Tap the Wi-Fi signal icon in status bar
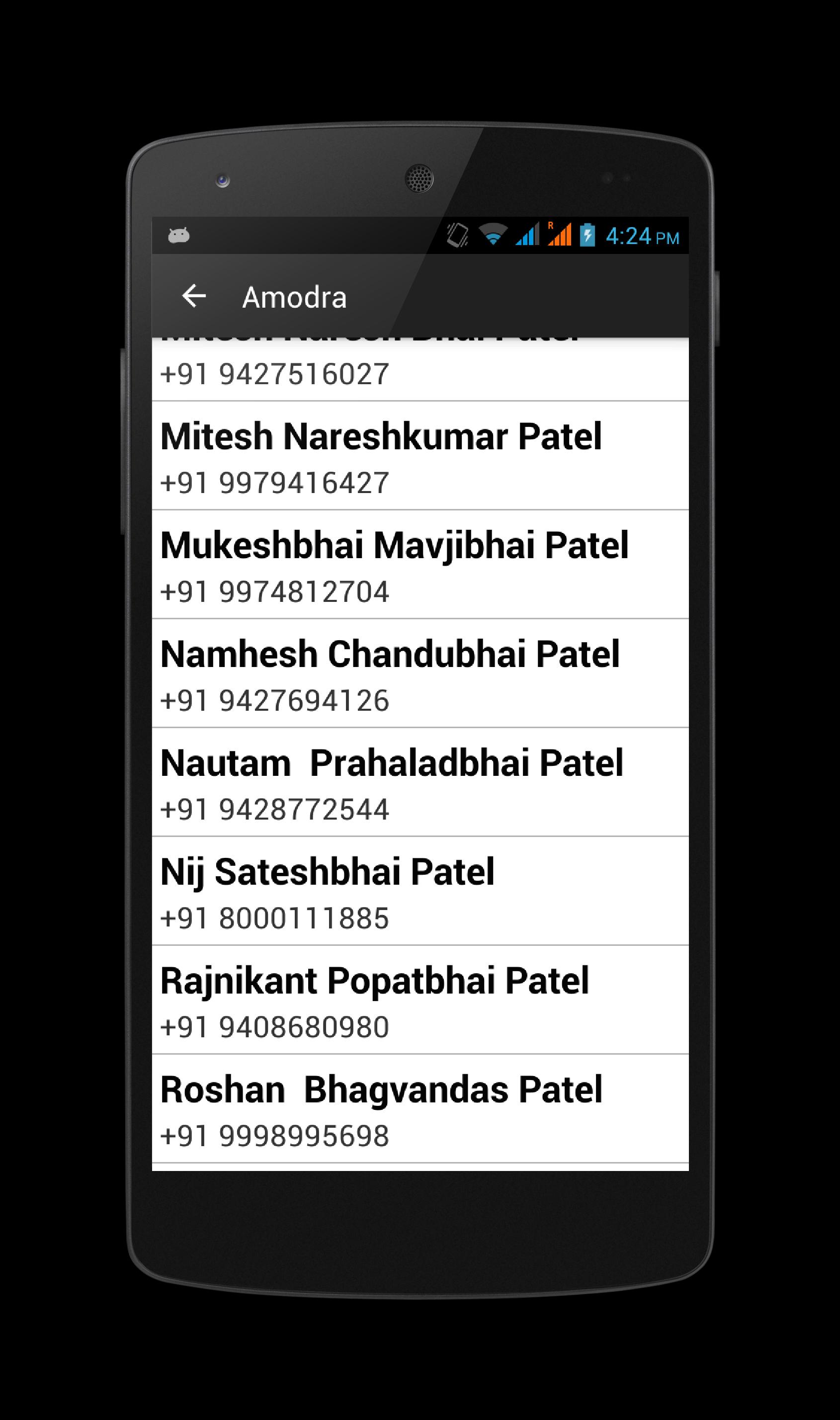840x1420 pixels. pos(494,235)
